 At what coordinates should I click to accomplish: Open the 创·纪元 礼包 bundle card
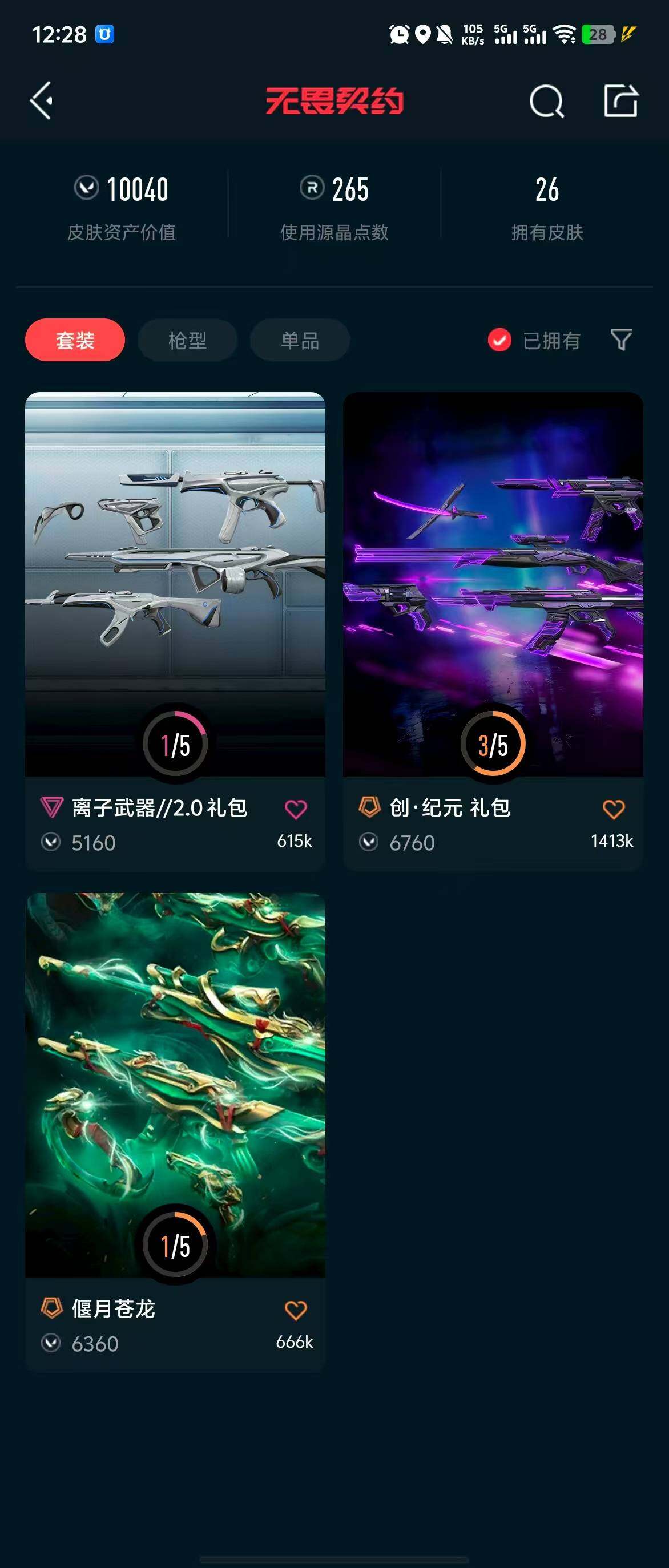pyautogui.click(x=493, y=584)
